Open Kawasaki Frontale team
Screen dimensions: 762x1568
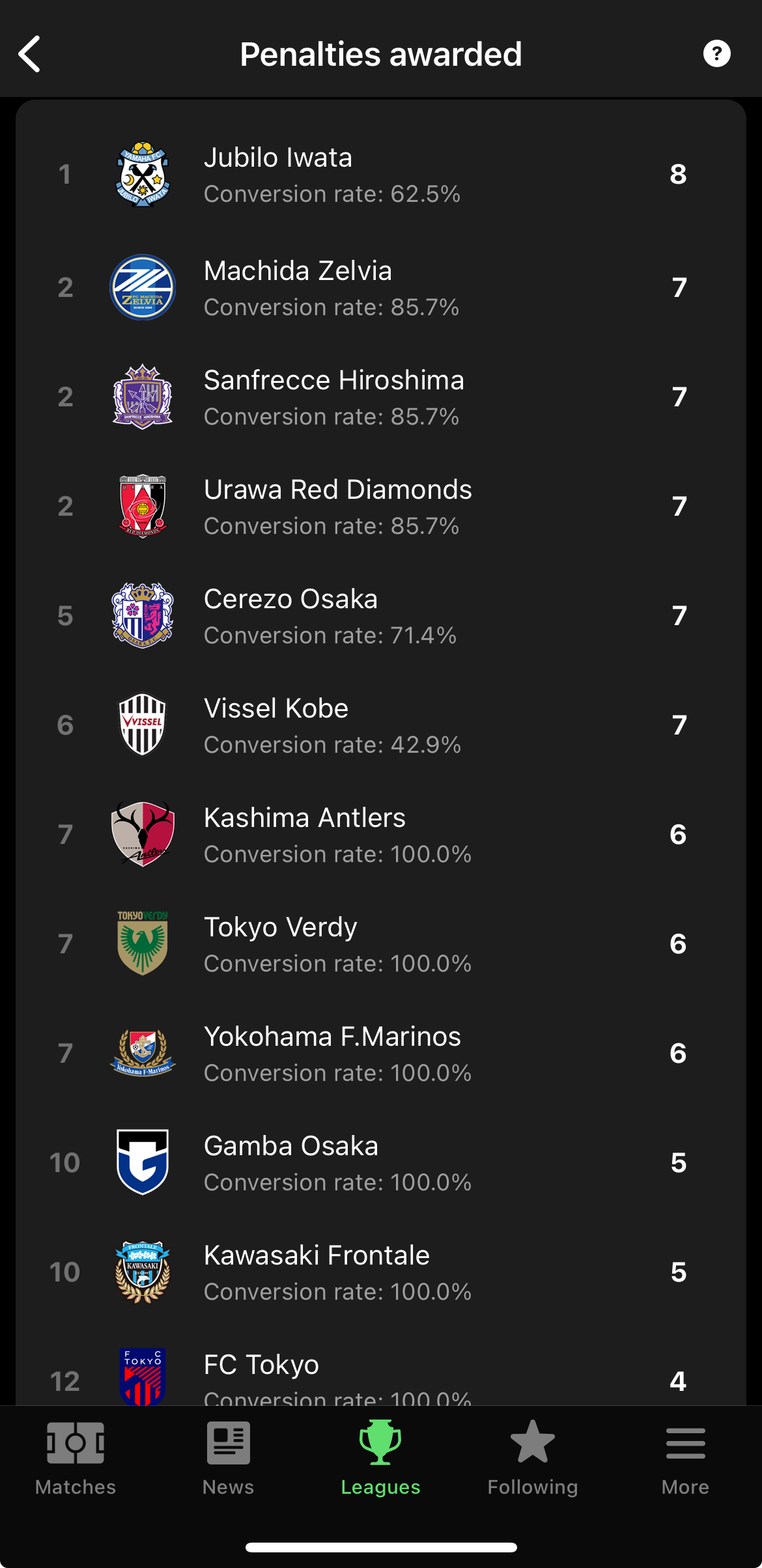click(x=381, y=1272)
